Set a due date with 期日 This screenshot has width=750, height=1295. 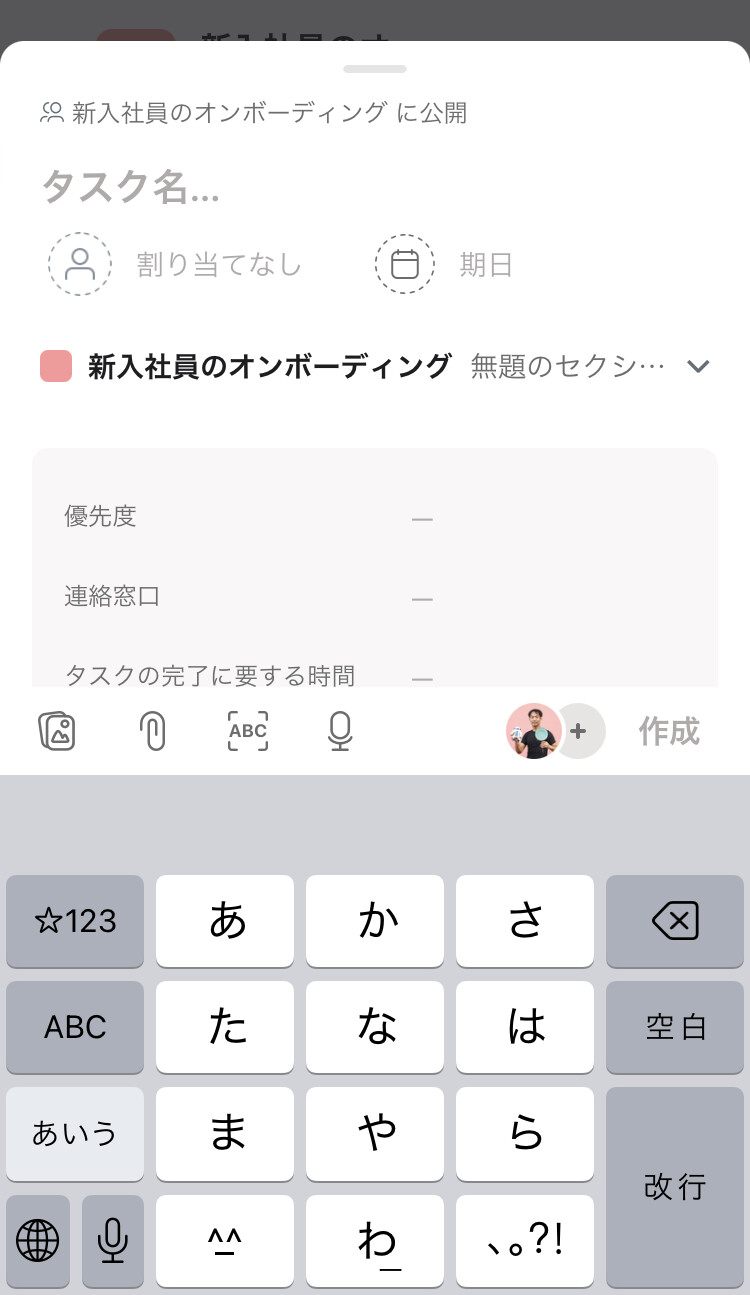[x=445, y=265]
